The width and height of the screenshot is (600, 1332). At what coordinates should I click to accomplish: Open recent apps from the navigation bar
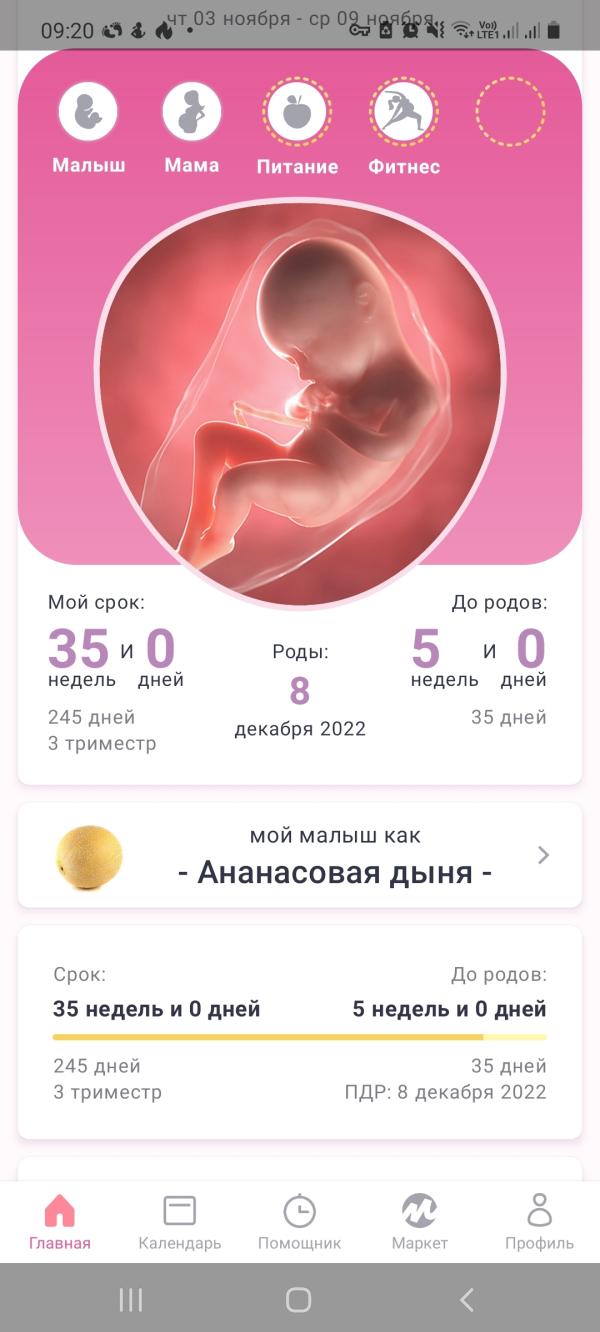(x=131, y=1299)
